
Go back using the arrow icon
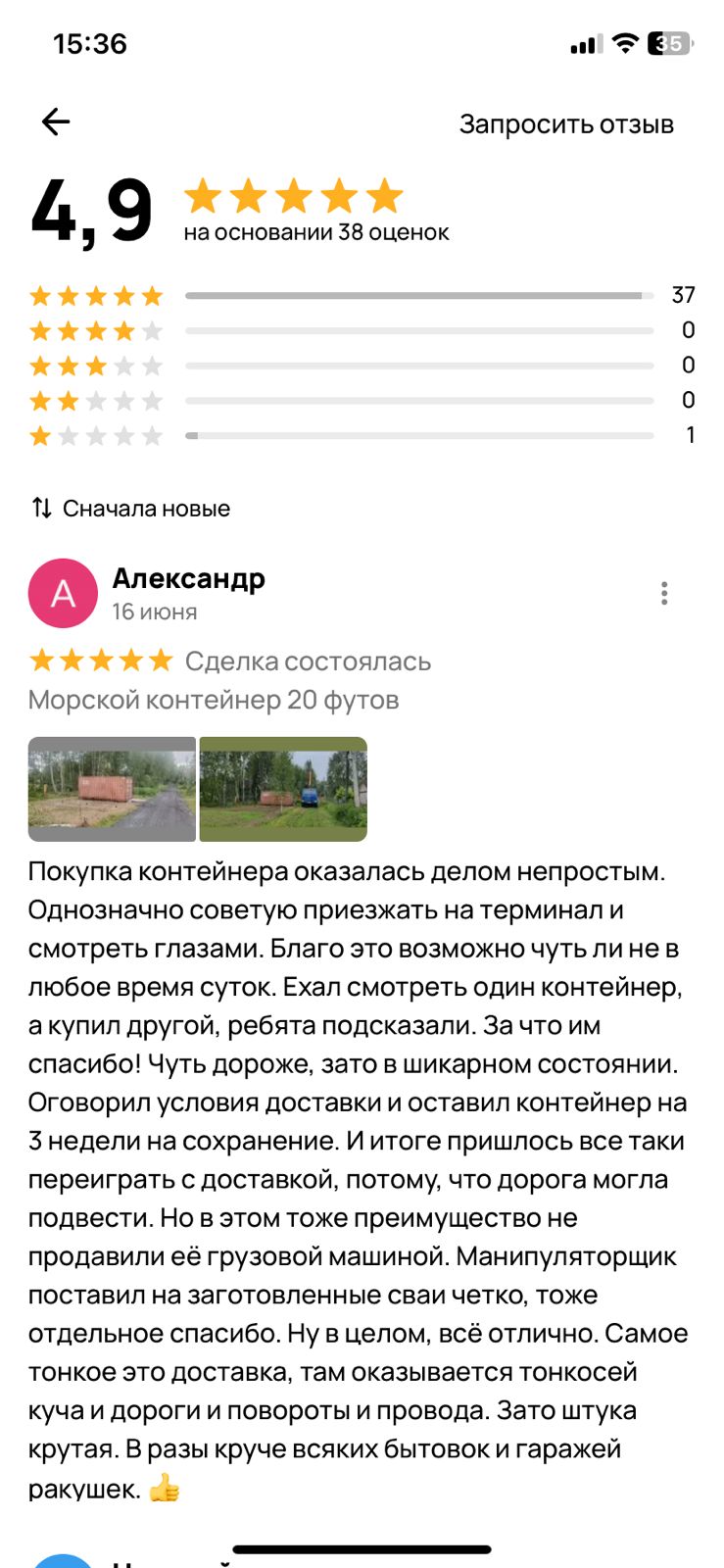pos(56,122)
